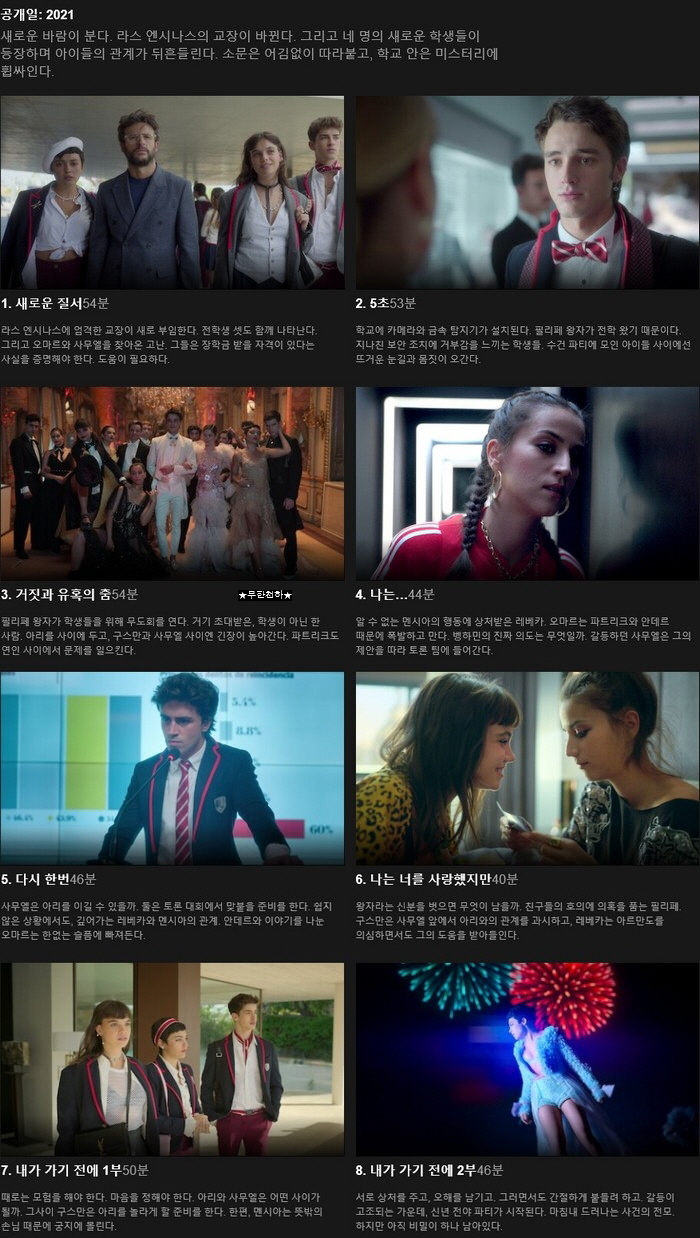700x1238 pixels.
Task: Play episode 2 '5초'
Action: [x=527, y=192]
